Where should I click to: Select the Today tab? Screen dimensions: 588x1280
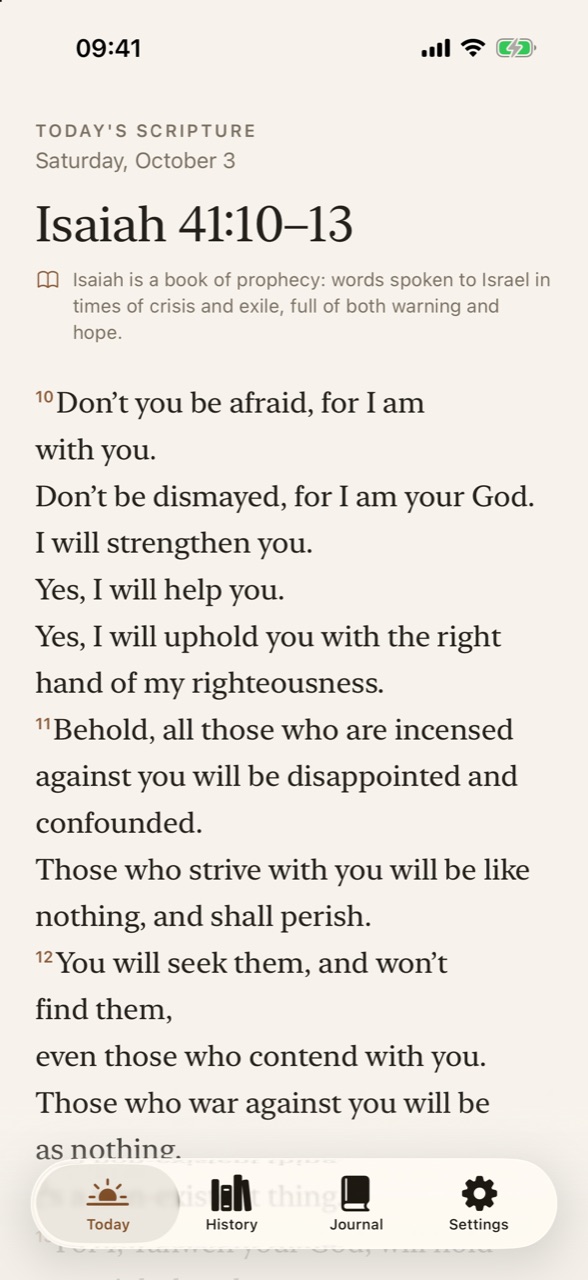108,1204
